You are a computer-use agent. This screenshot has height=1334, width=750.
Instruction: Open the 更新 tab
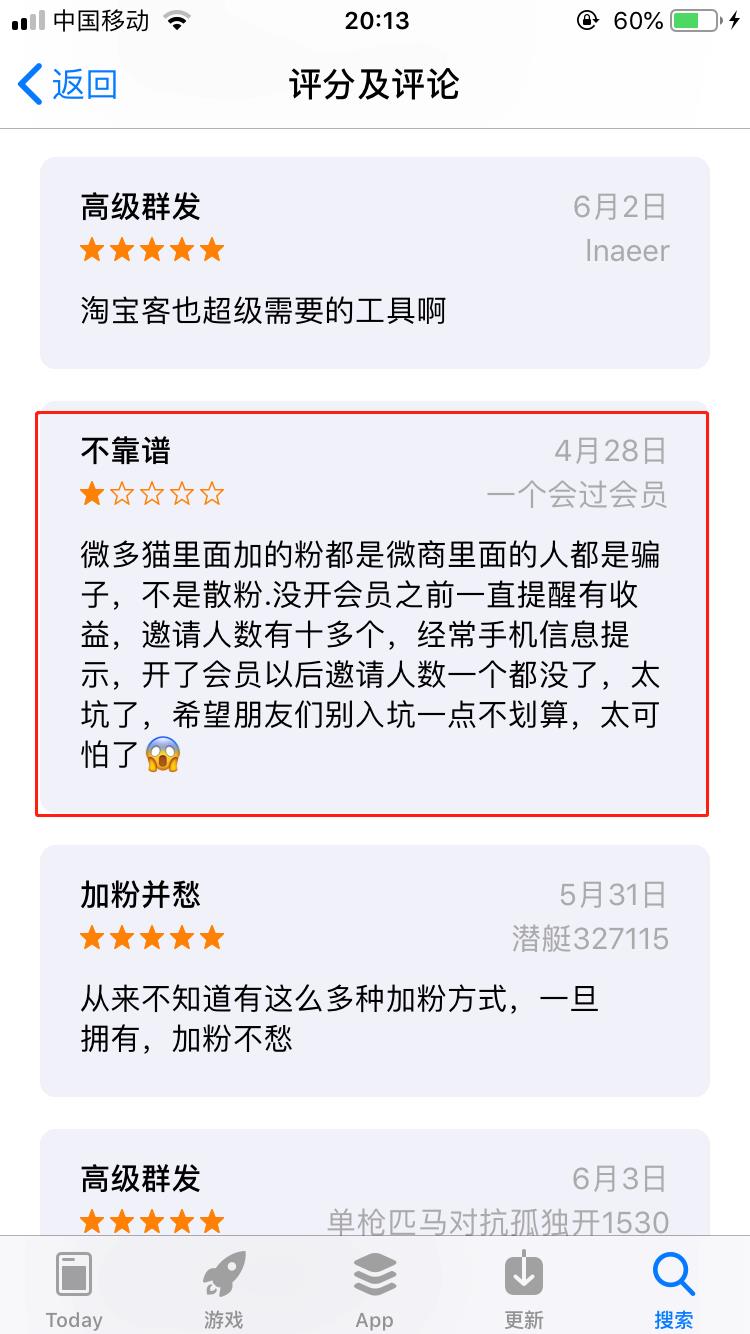[524, 1288]
